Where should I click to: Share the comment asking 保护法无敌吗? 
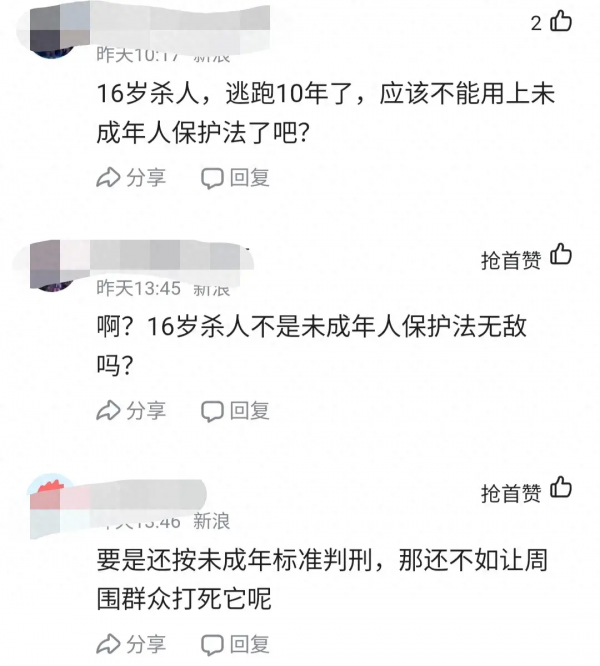[131, 410]
